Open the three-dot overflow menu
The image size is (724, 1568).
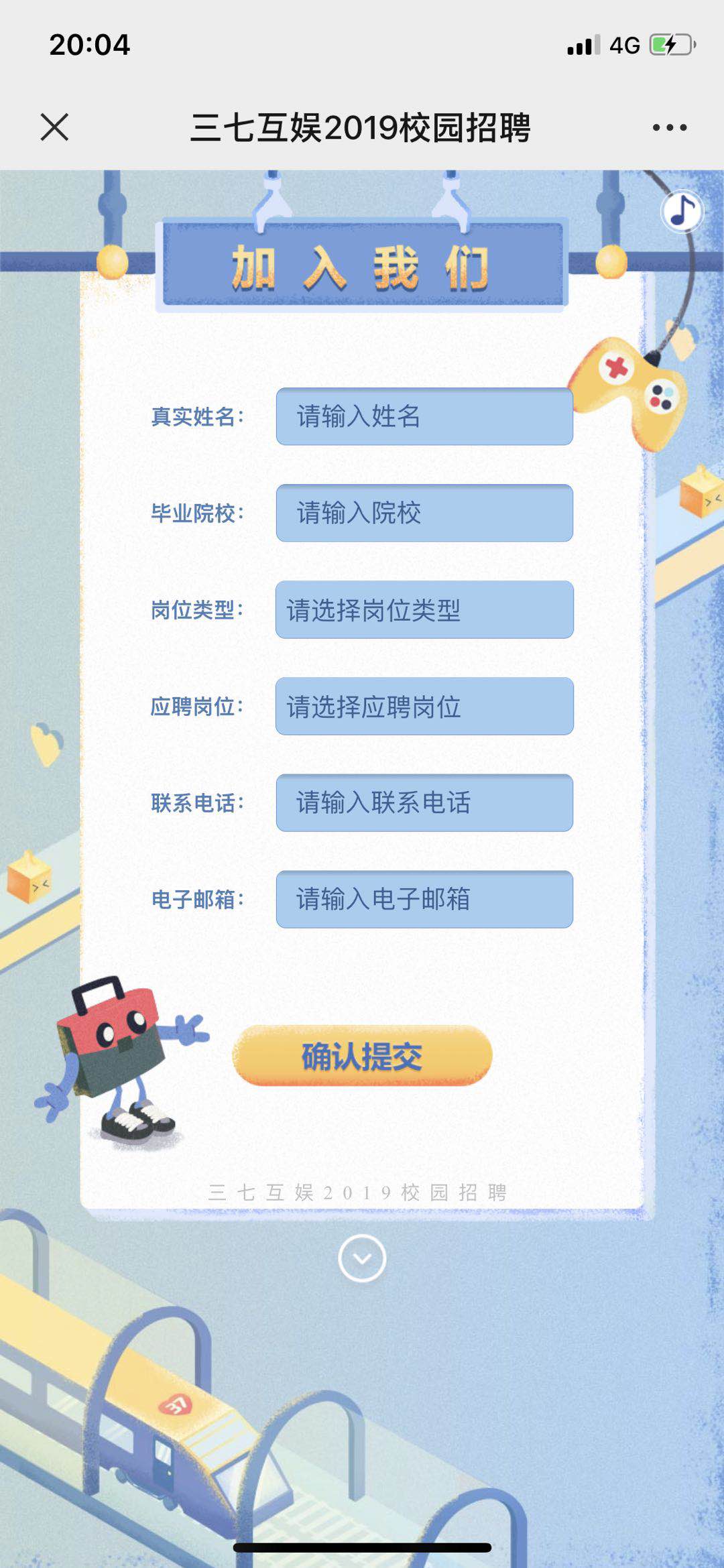670,127
